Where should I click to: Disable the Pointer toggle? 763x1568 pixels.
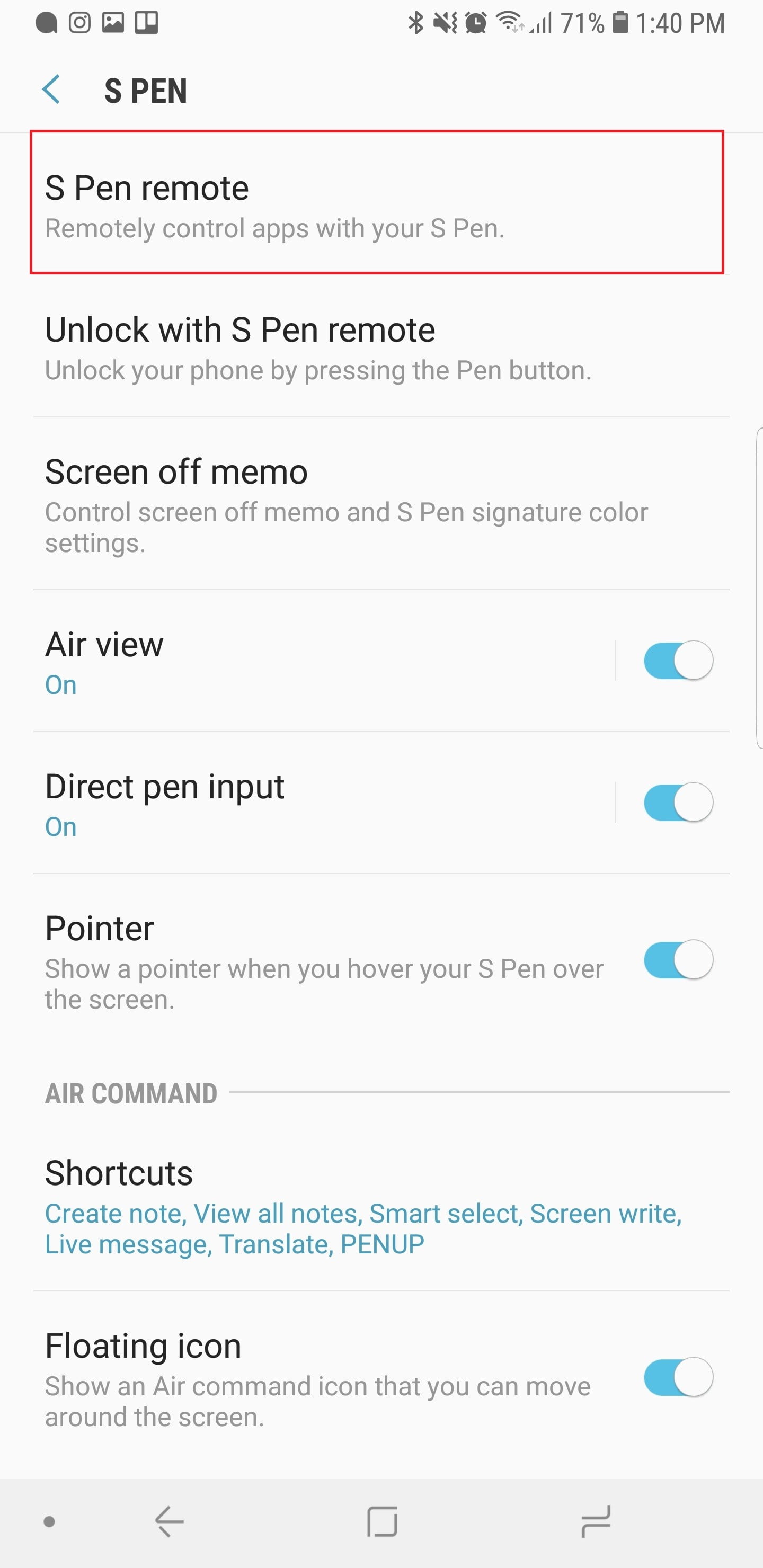pos(678,958)
